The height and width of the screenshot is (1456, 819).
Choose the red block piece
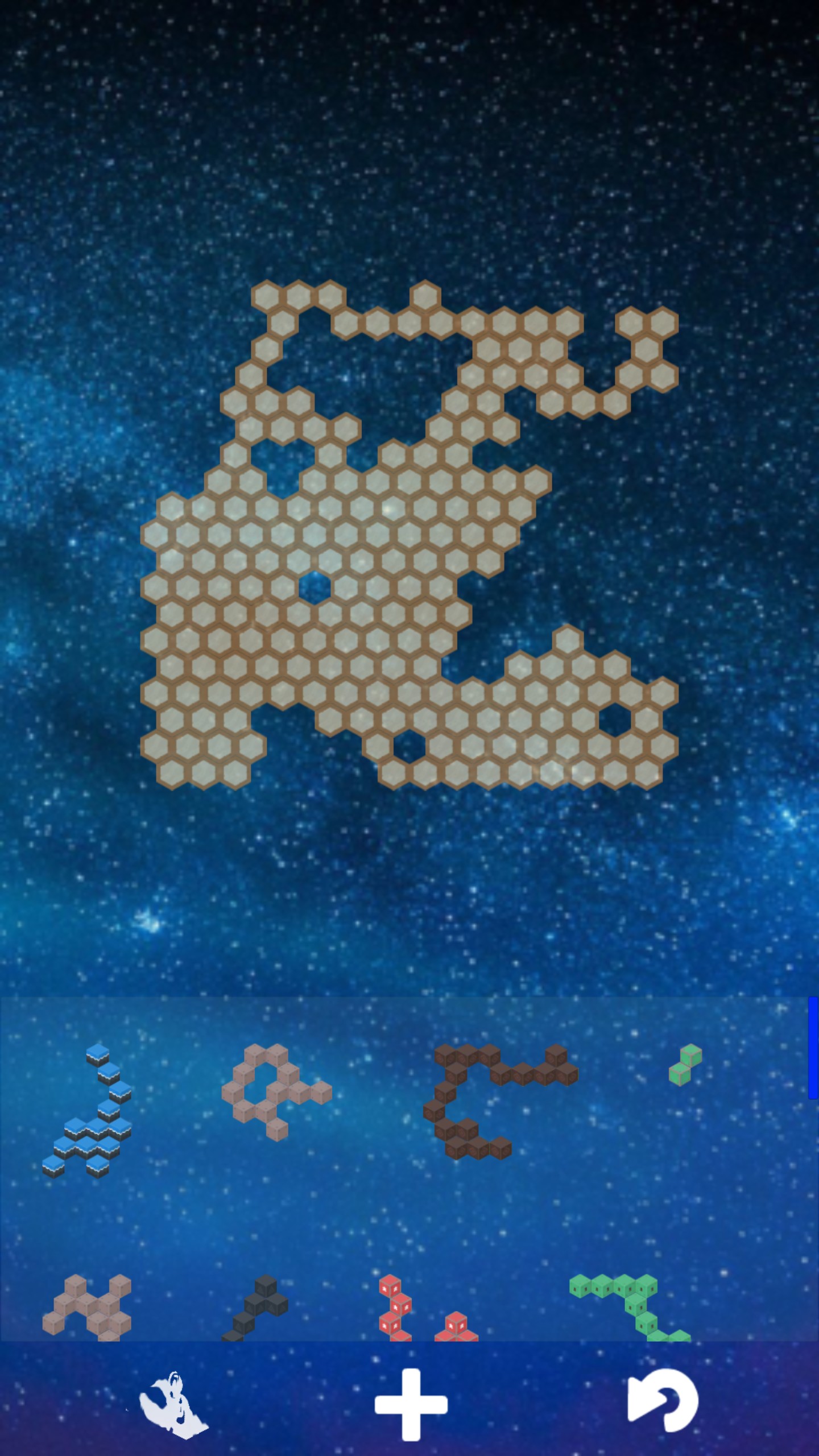point(428,1308)
